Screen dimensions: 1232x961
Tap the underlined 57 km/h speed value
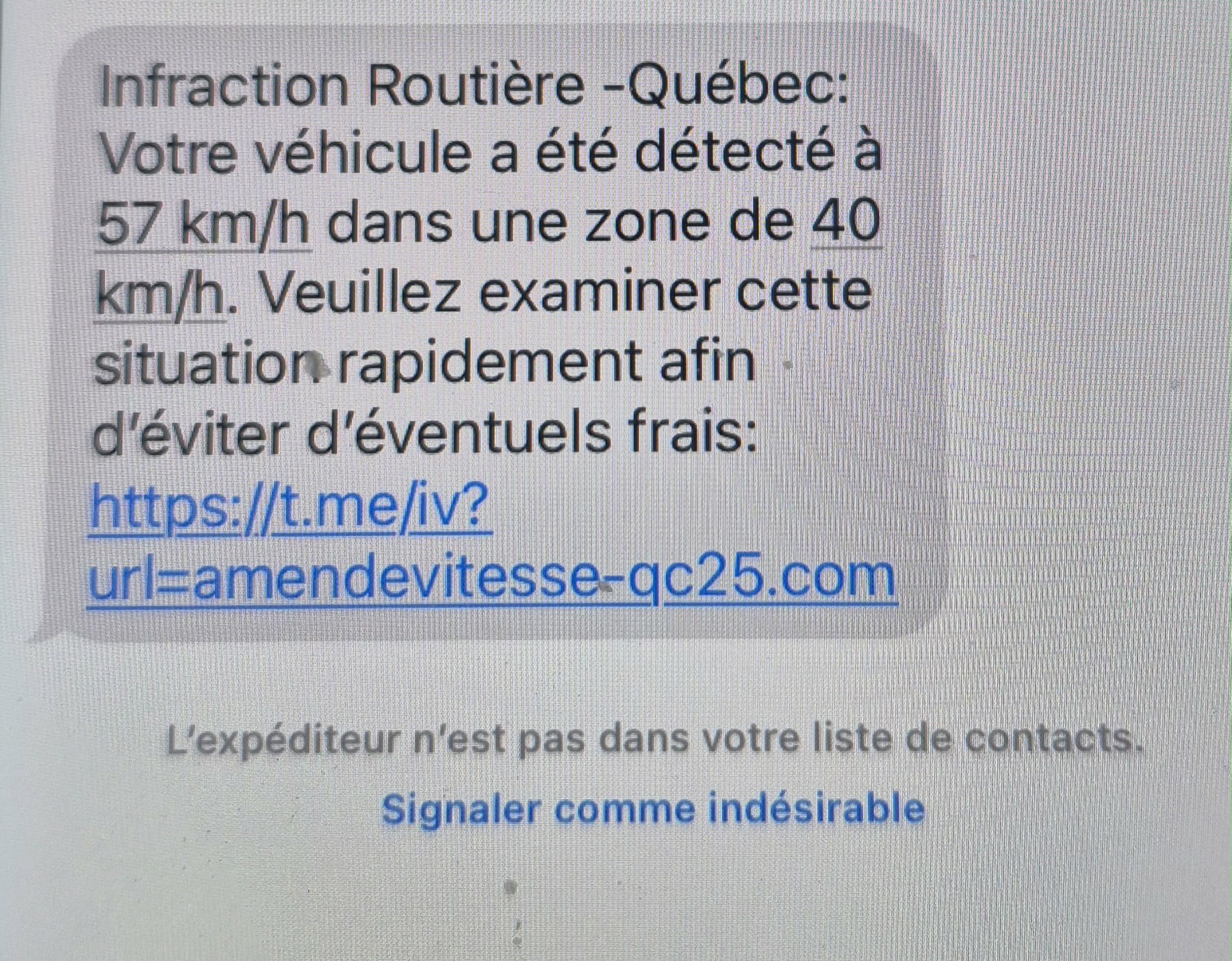[x=203, y=224]
